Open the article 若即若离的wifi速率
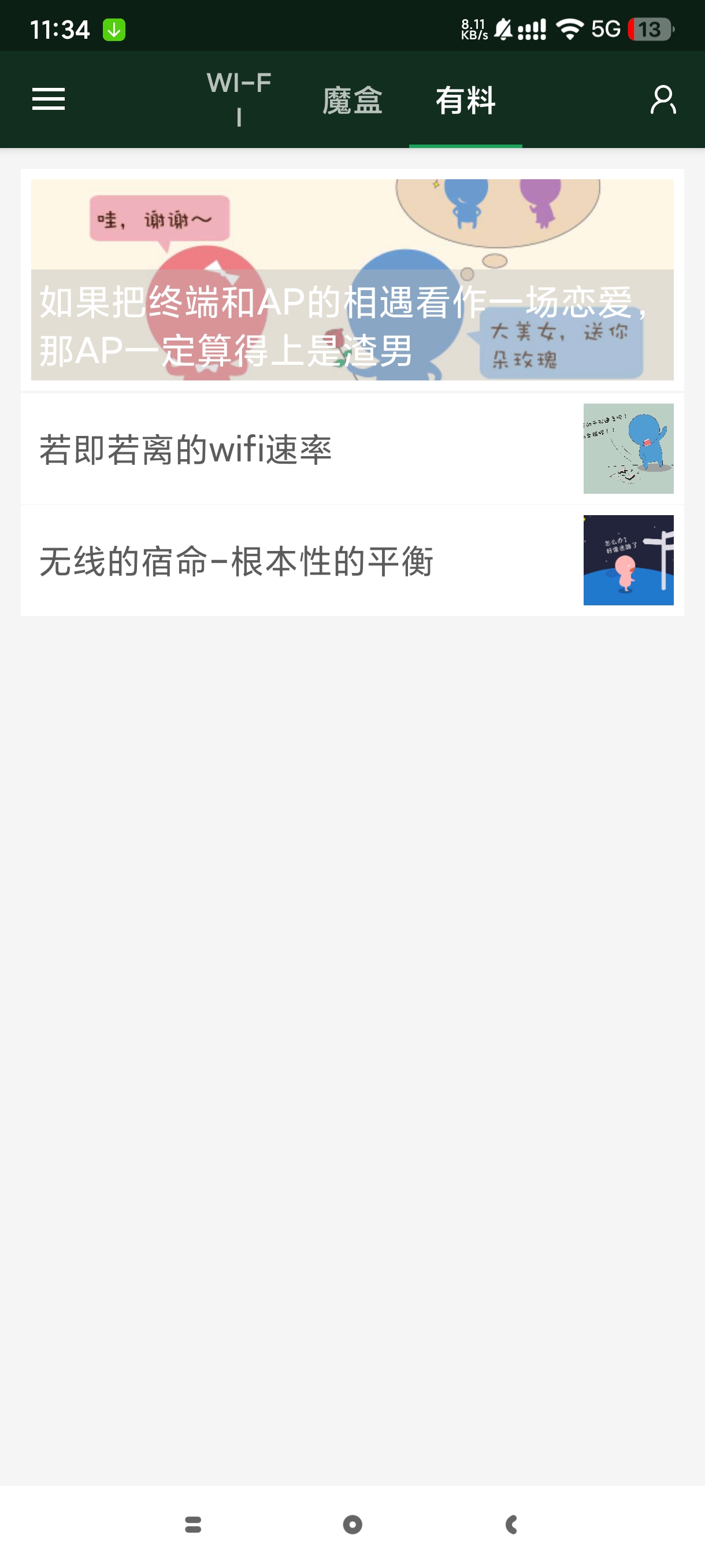705x1568 pixels. click(x=352, y=449)
